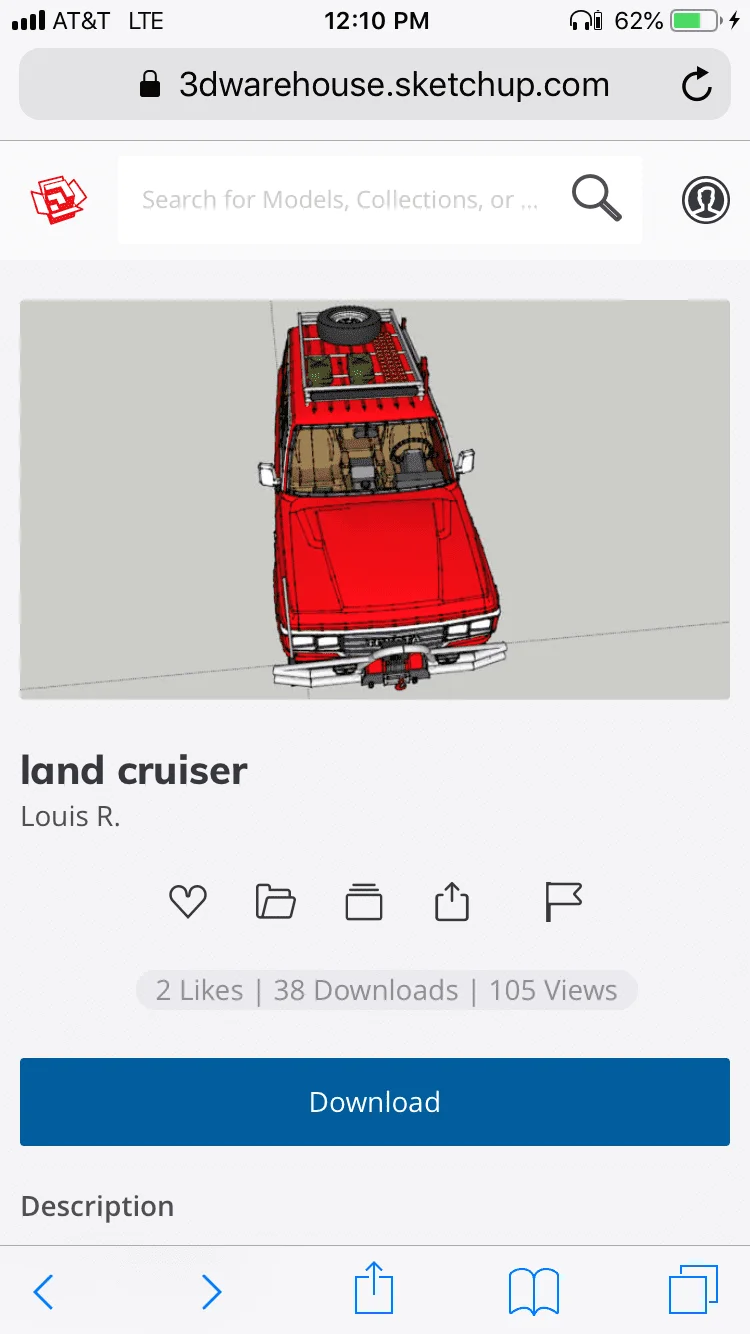Add model to a collection
750x1334 pixels.
coord(364,902)
